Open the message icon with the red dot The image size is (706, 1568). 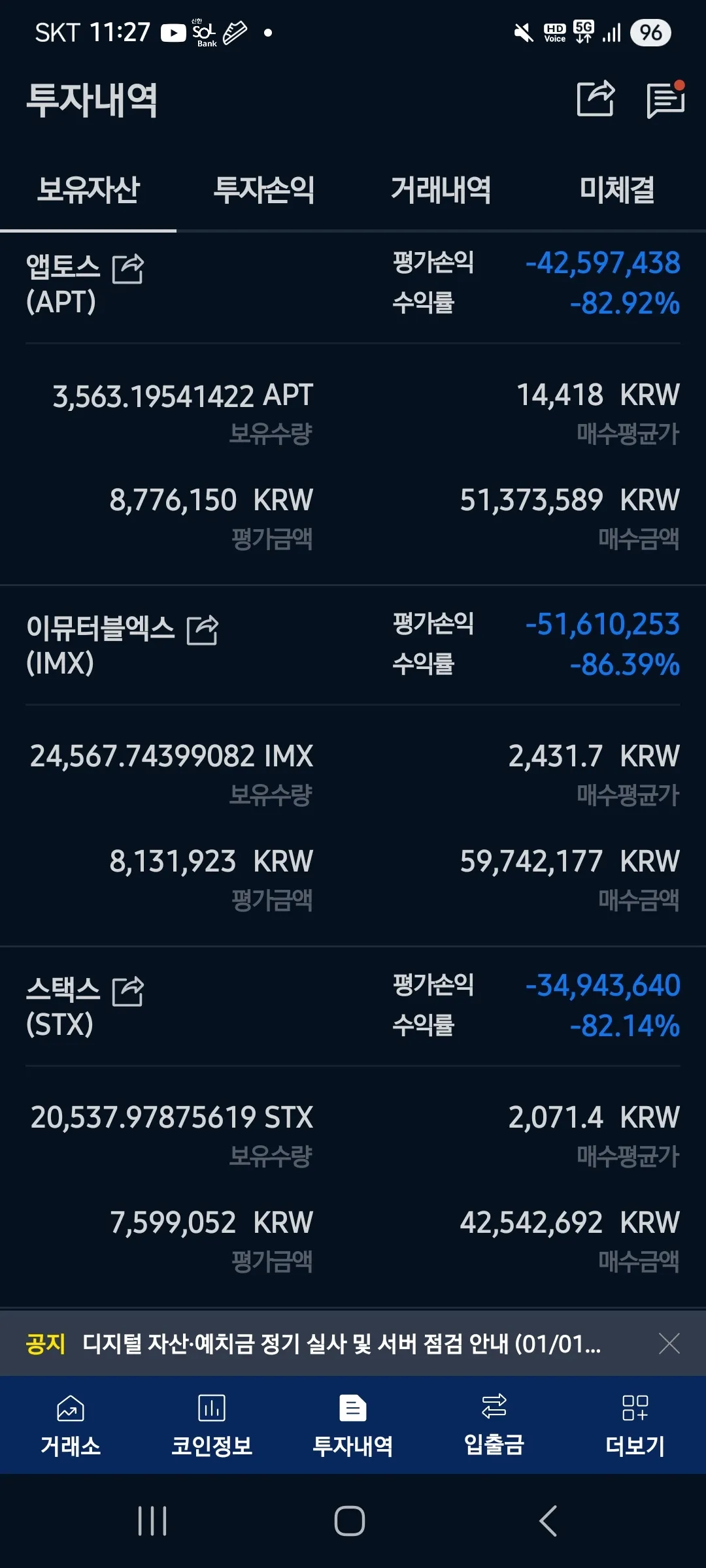(665, 100)
